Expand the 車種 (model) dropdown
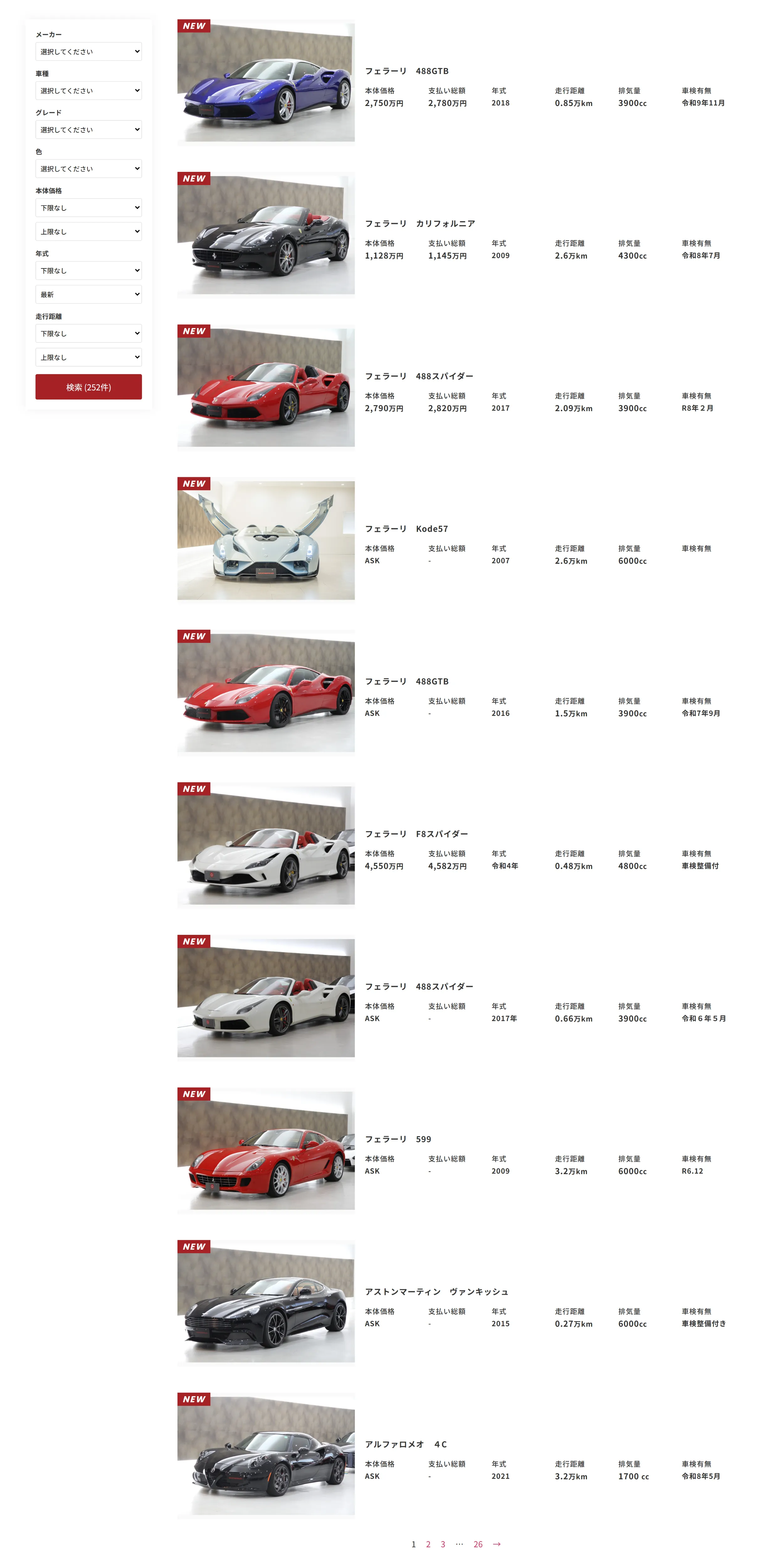 [88, 91]
